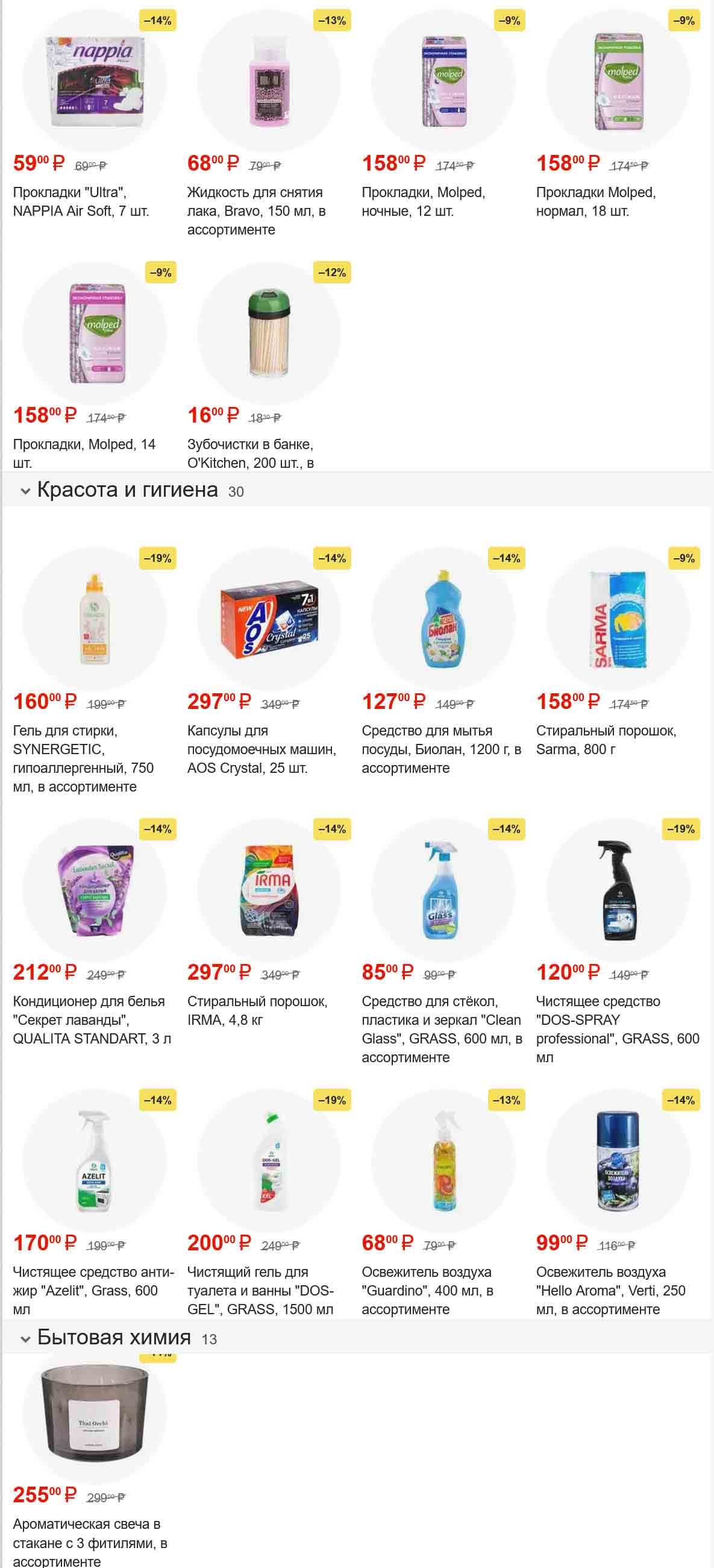Screen dimensions: 714x1568
Task: Collapse the Красота и гигиена section
Action: [x=25, y=491]
